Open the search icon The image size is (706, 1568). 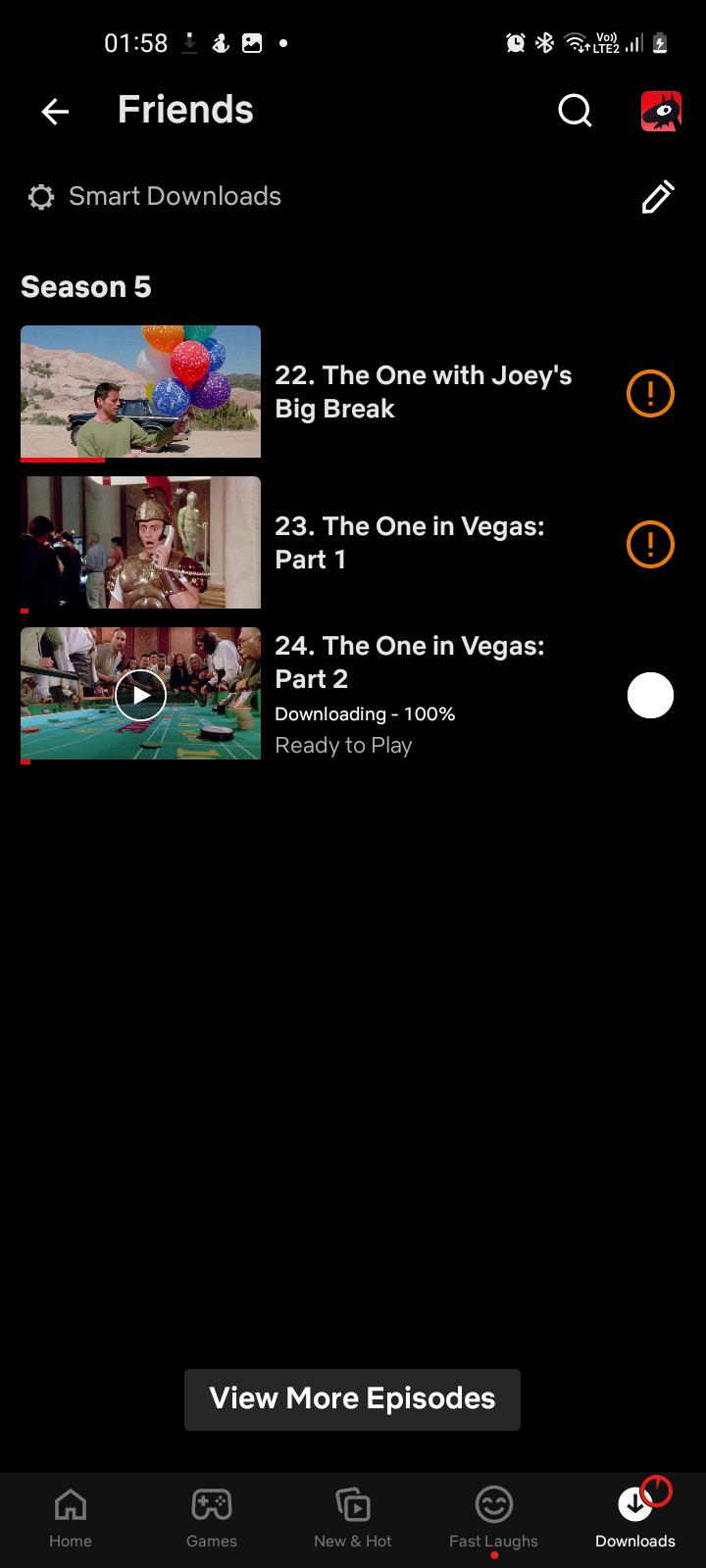pyautogui.click(x=575, y=111)
